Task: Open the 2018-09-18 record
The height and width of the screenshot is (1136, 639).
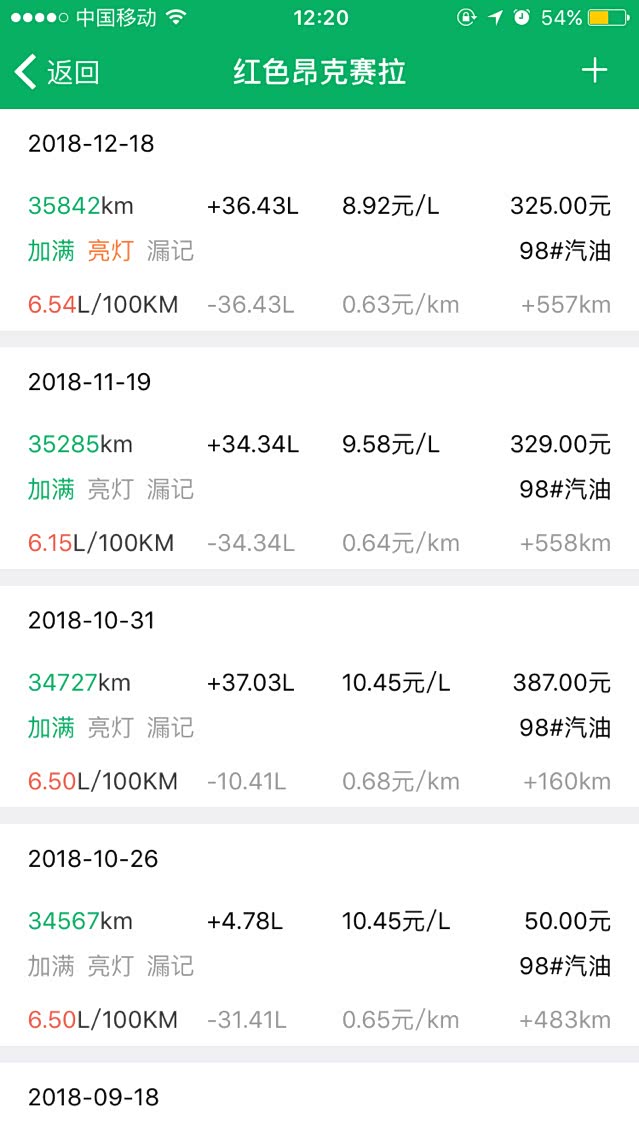Action: point(319,1098)
